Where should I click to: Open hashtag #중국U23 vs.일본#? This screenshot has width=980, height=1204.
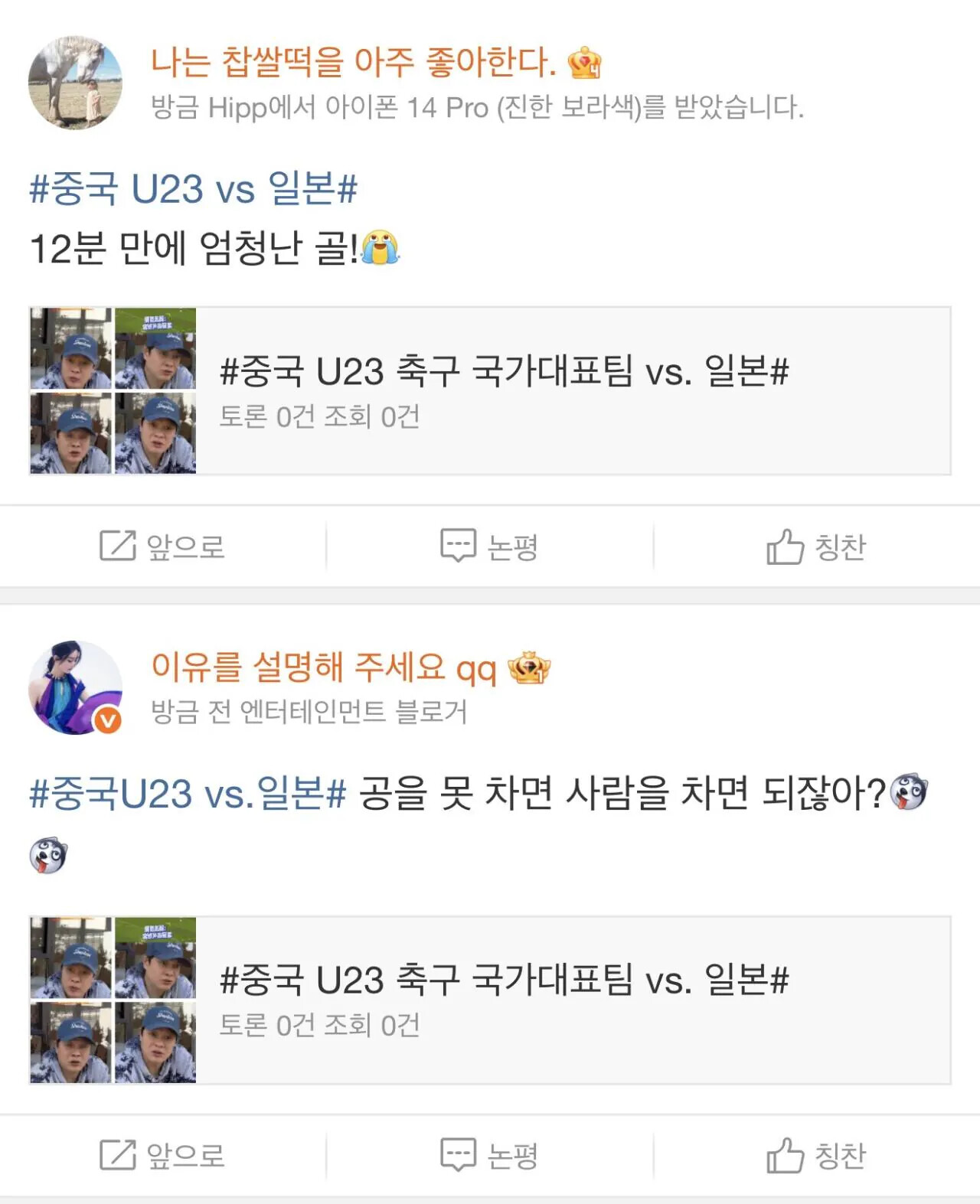tap(188, 793)
